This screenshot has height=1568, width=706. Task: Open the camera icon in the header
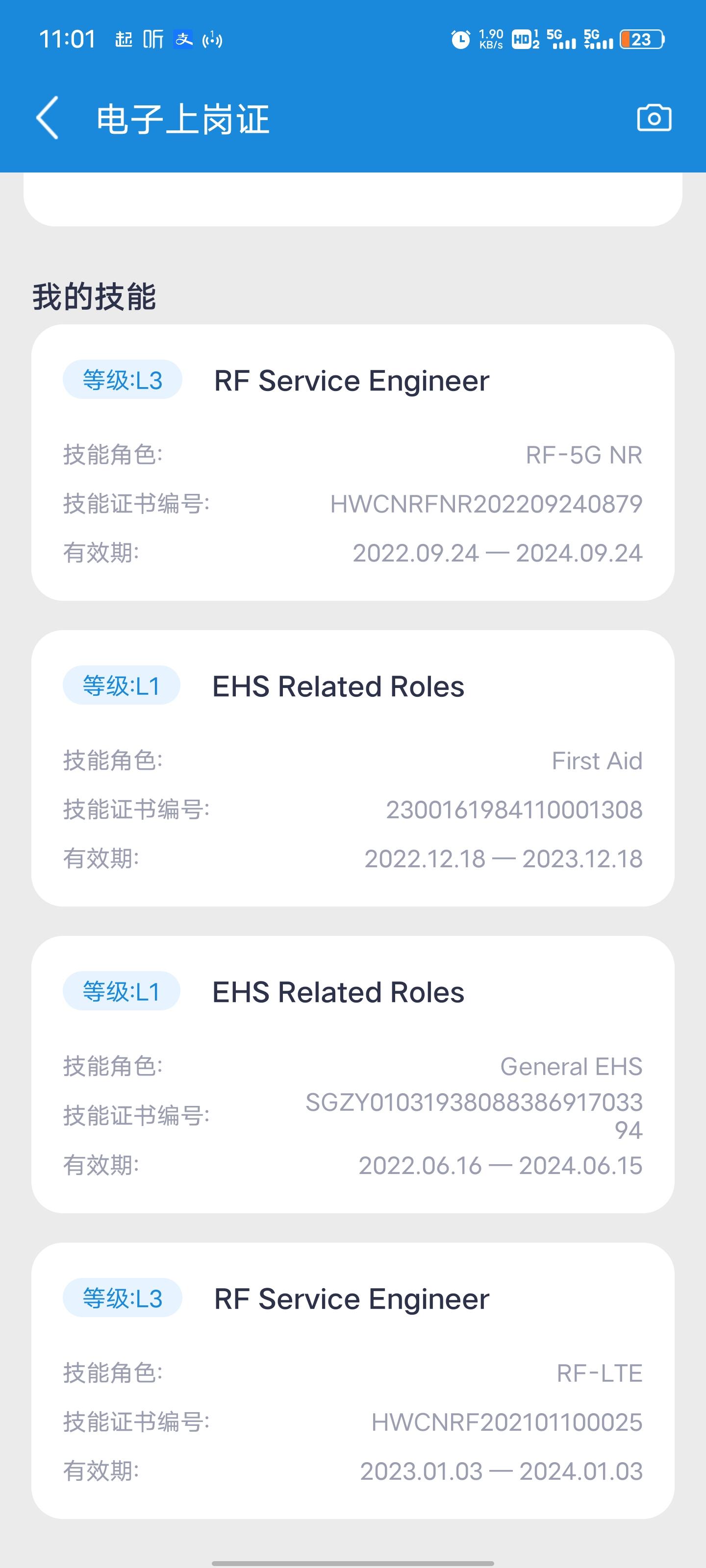(654, 118)
